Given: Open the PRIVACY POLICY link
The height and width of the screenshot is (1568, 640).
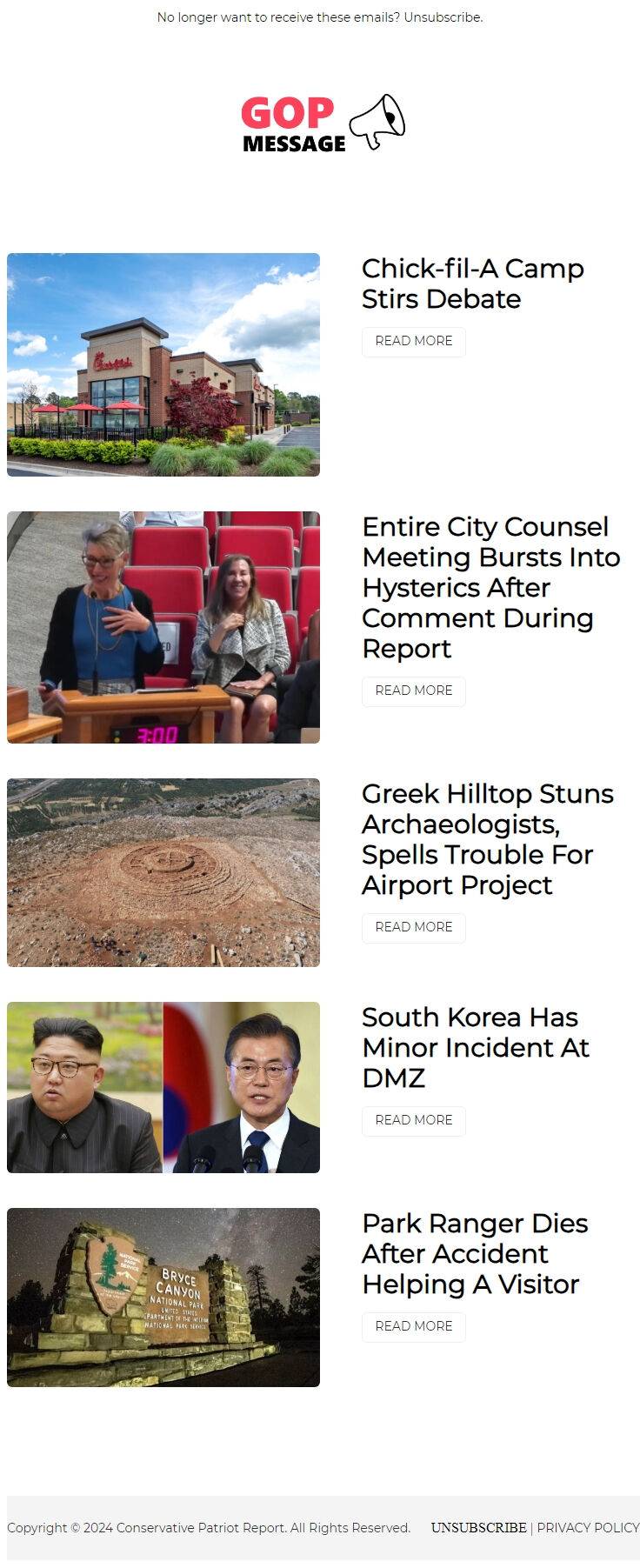Looking at the screenshot, I should pos(588,1527).
